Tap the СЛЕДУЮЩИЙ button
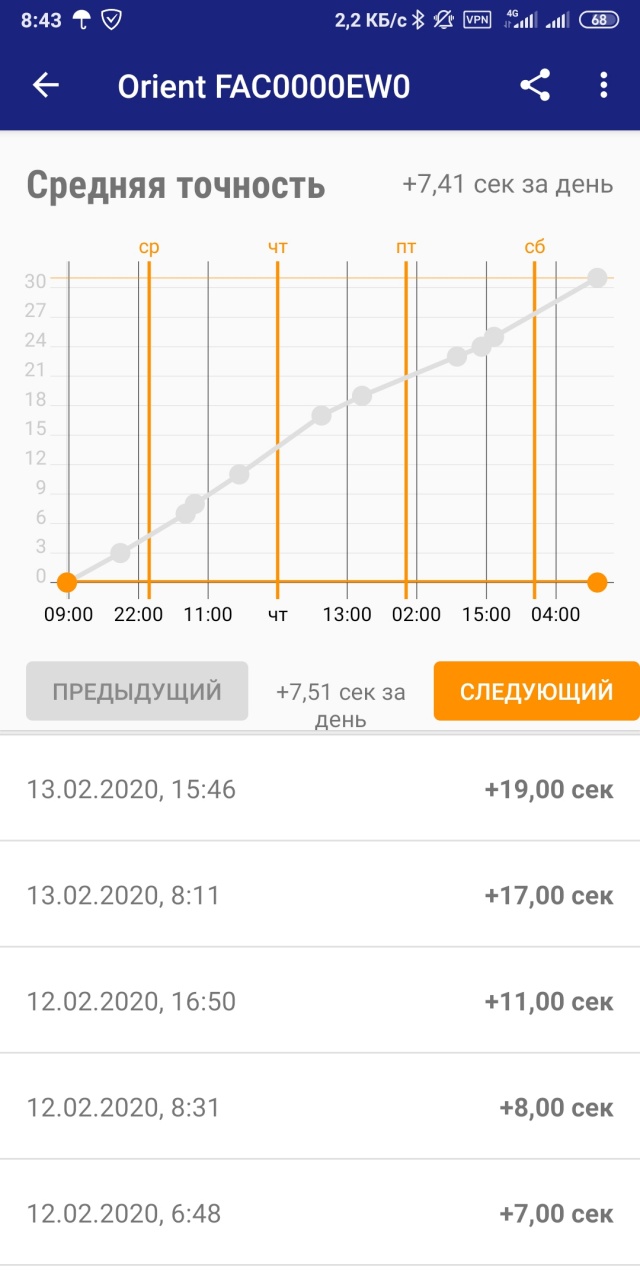 (x=537, y=691)
